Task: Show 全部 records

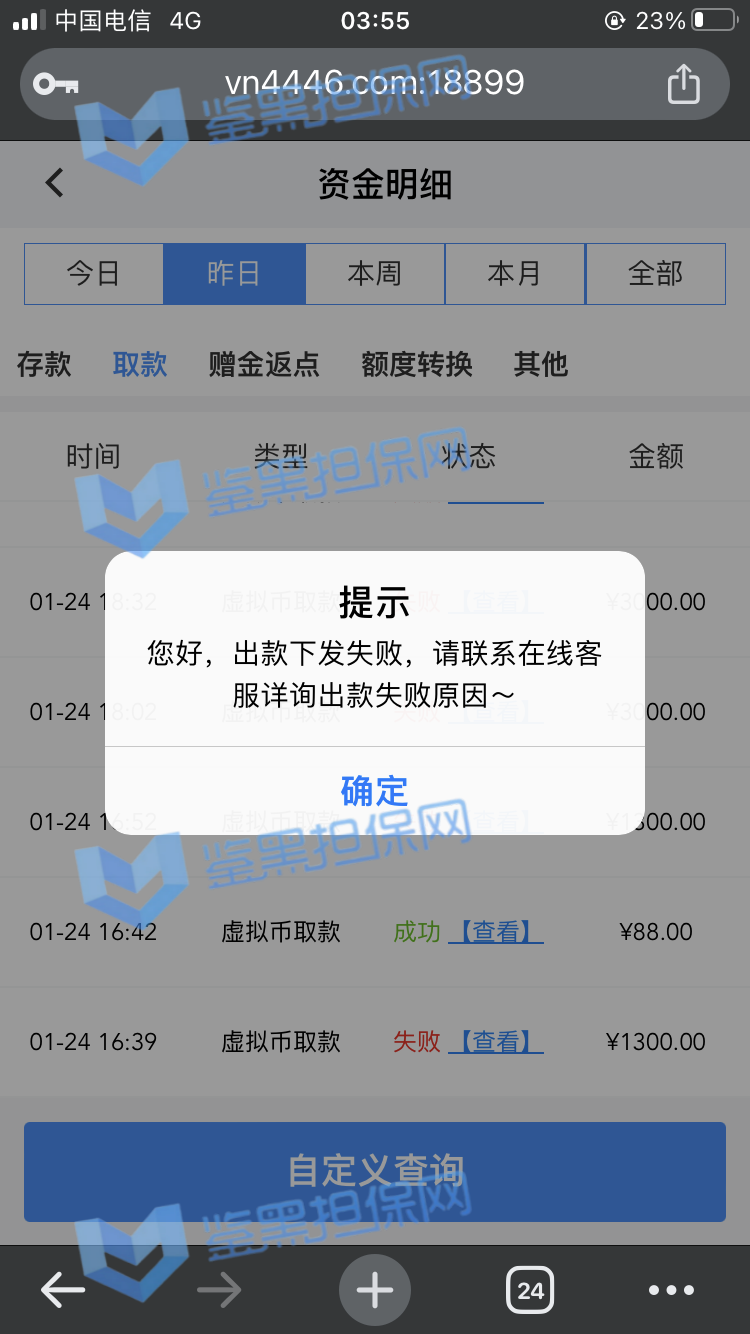Action: point(655,274)
